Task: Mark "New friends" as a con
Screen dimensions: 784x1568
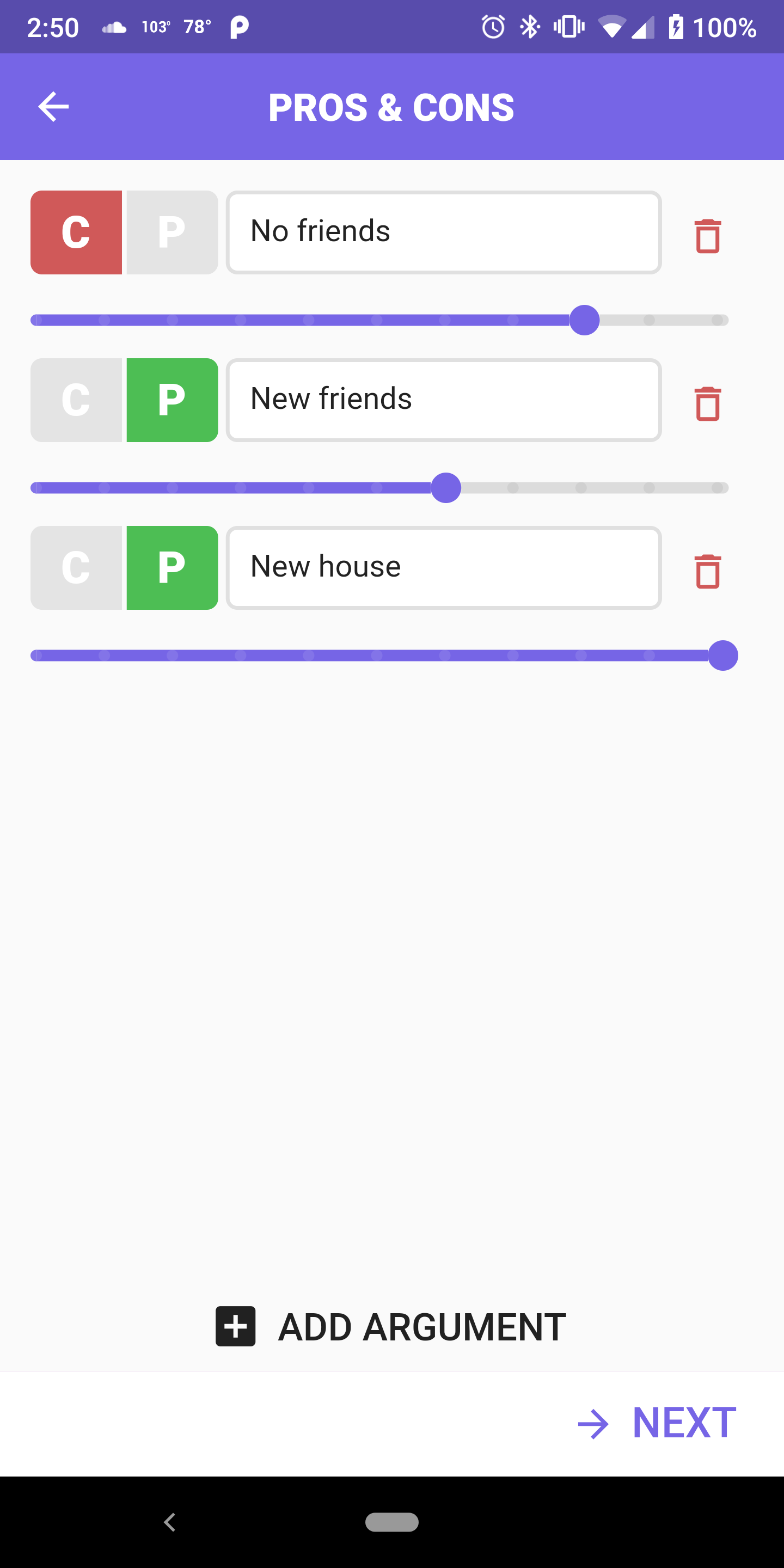Action: click(x=76, y=400)
